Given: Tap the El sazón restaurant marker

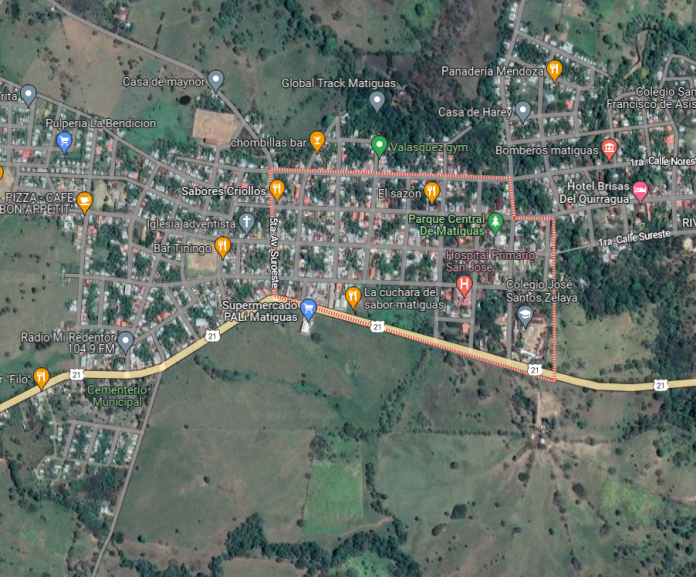Looking at the screenshot, I should tap(432, 190).
